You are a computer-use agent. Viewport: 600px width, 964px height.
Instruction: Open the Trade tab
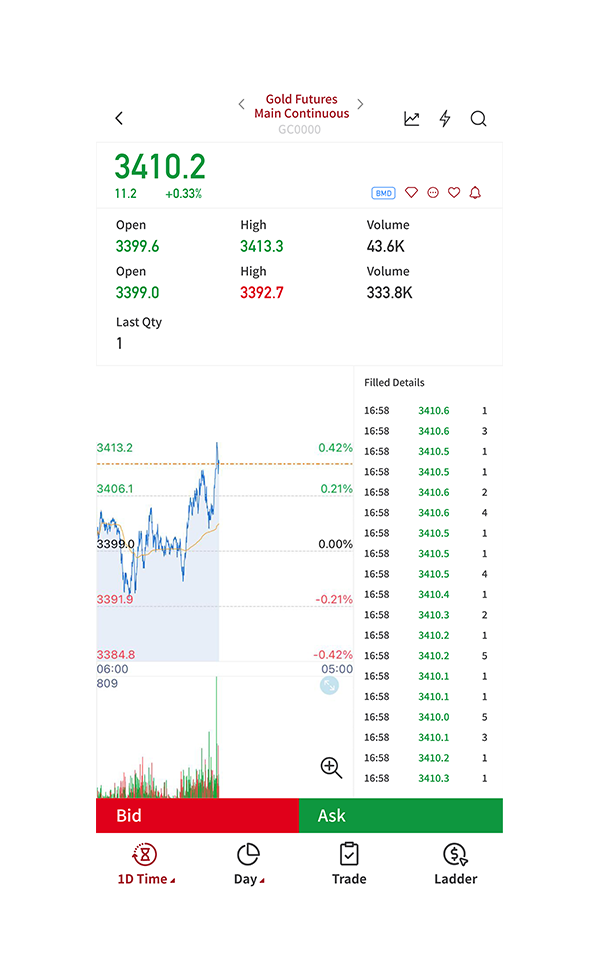tap(349, 864)
